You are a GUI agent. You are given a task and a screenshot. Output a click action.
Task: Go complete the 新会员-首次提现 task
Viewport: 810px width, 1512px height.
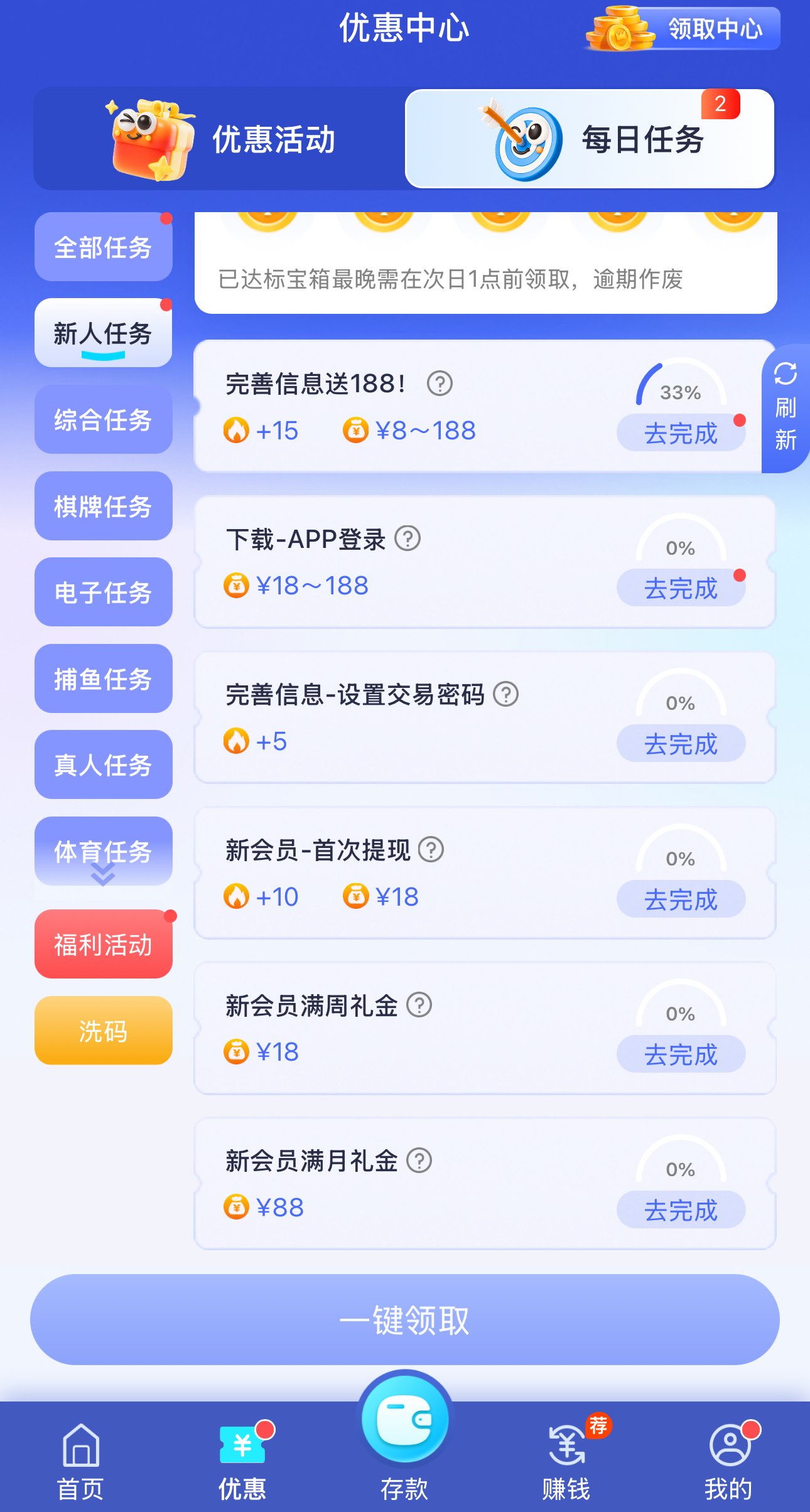[681, 899]
